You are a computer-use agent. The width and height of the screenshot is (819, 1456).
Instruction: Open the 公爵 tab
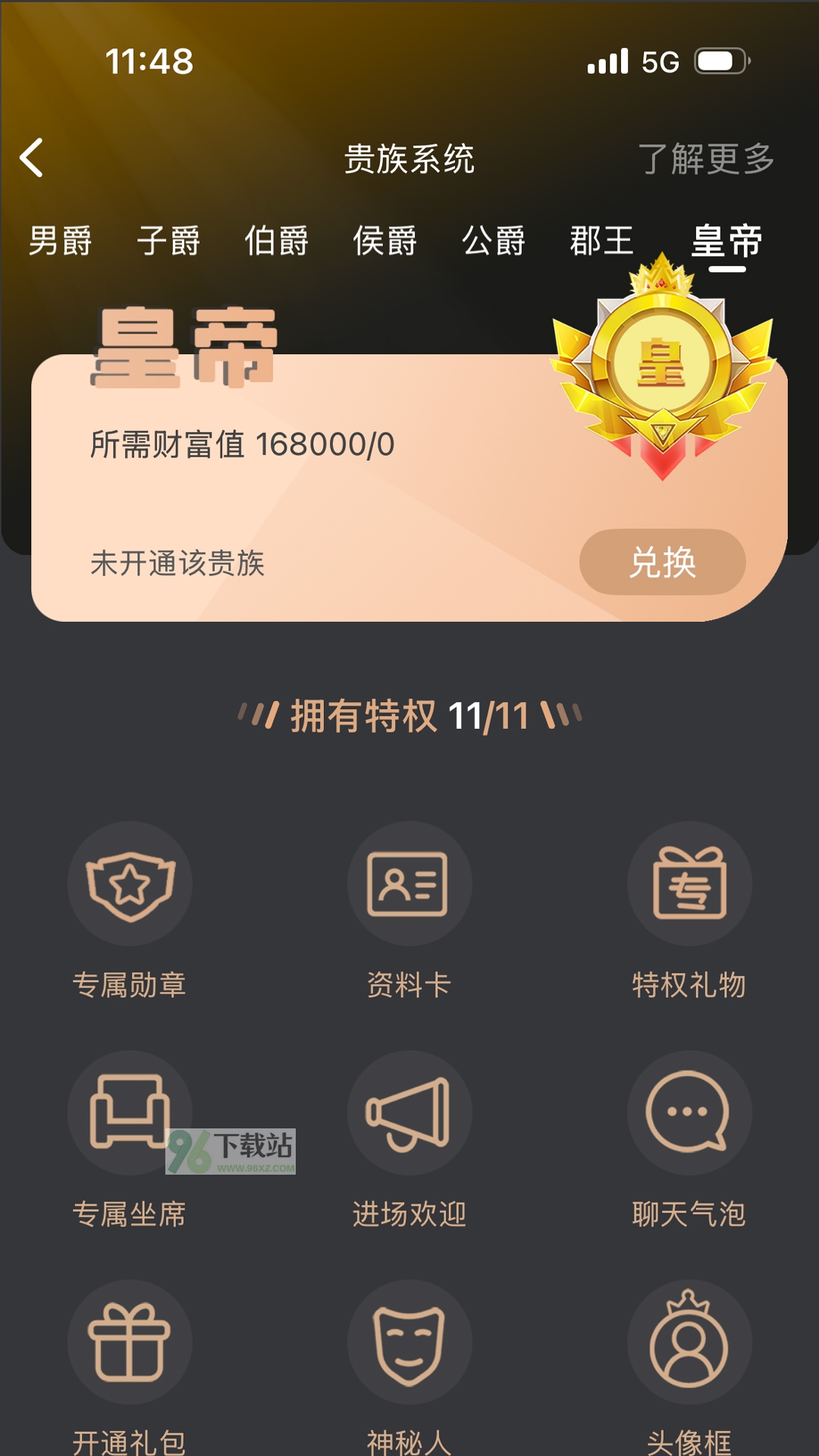(494, 241)
